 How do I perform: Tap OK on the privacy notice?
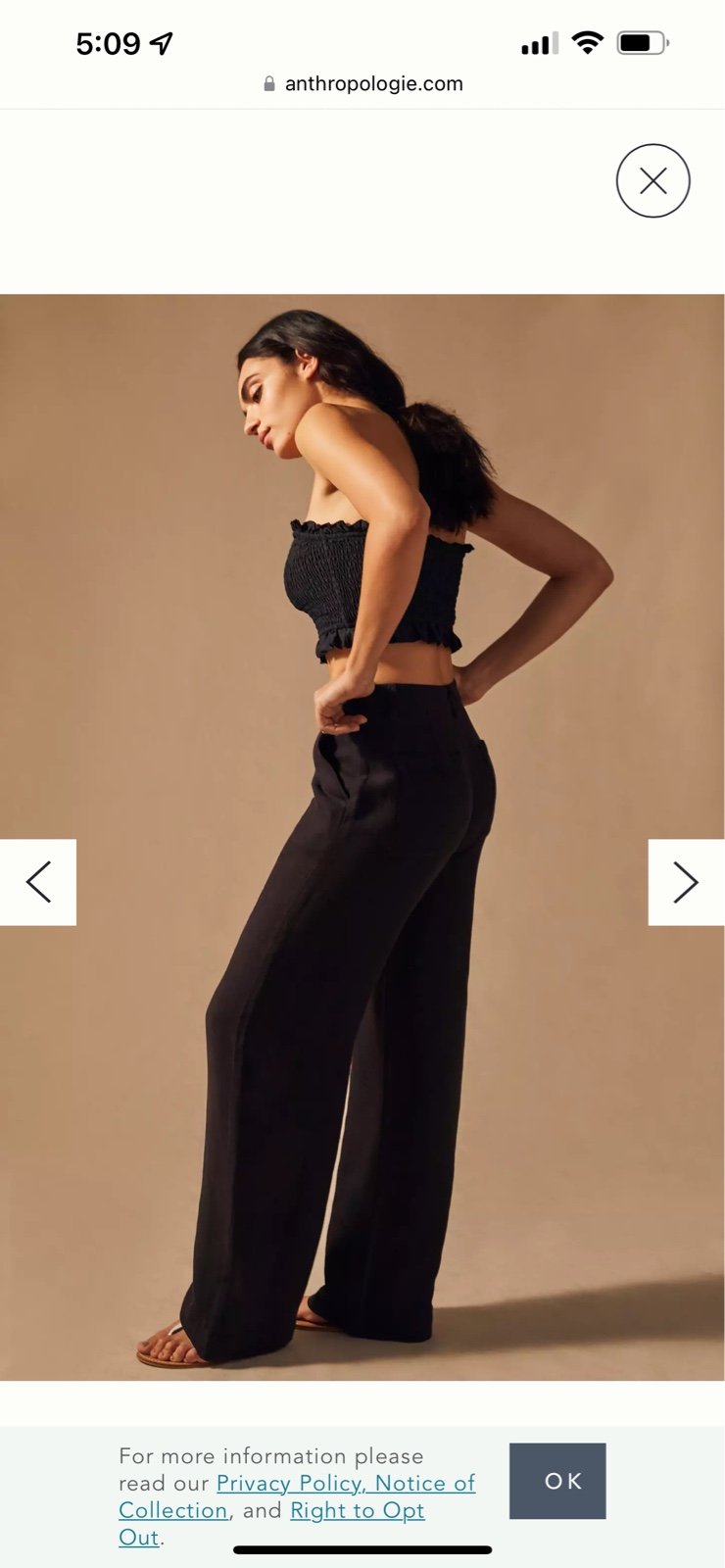pyautogui.click(x=557, y=1481)
